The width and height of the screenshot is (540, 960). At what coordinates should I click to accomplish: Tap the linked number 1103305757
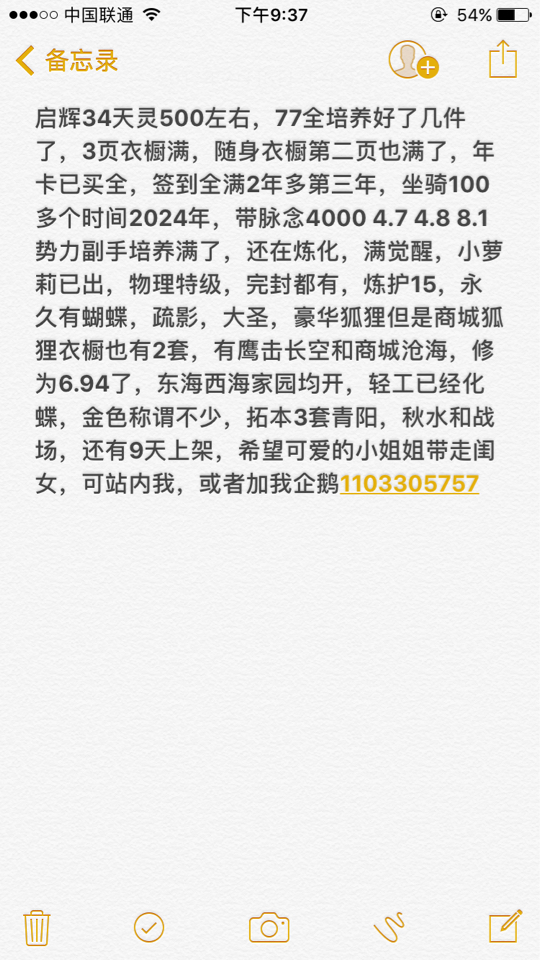(409, 484)
